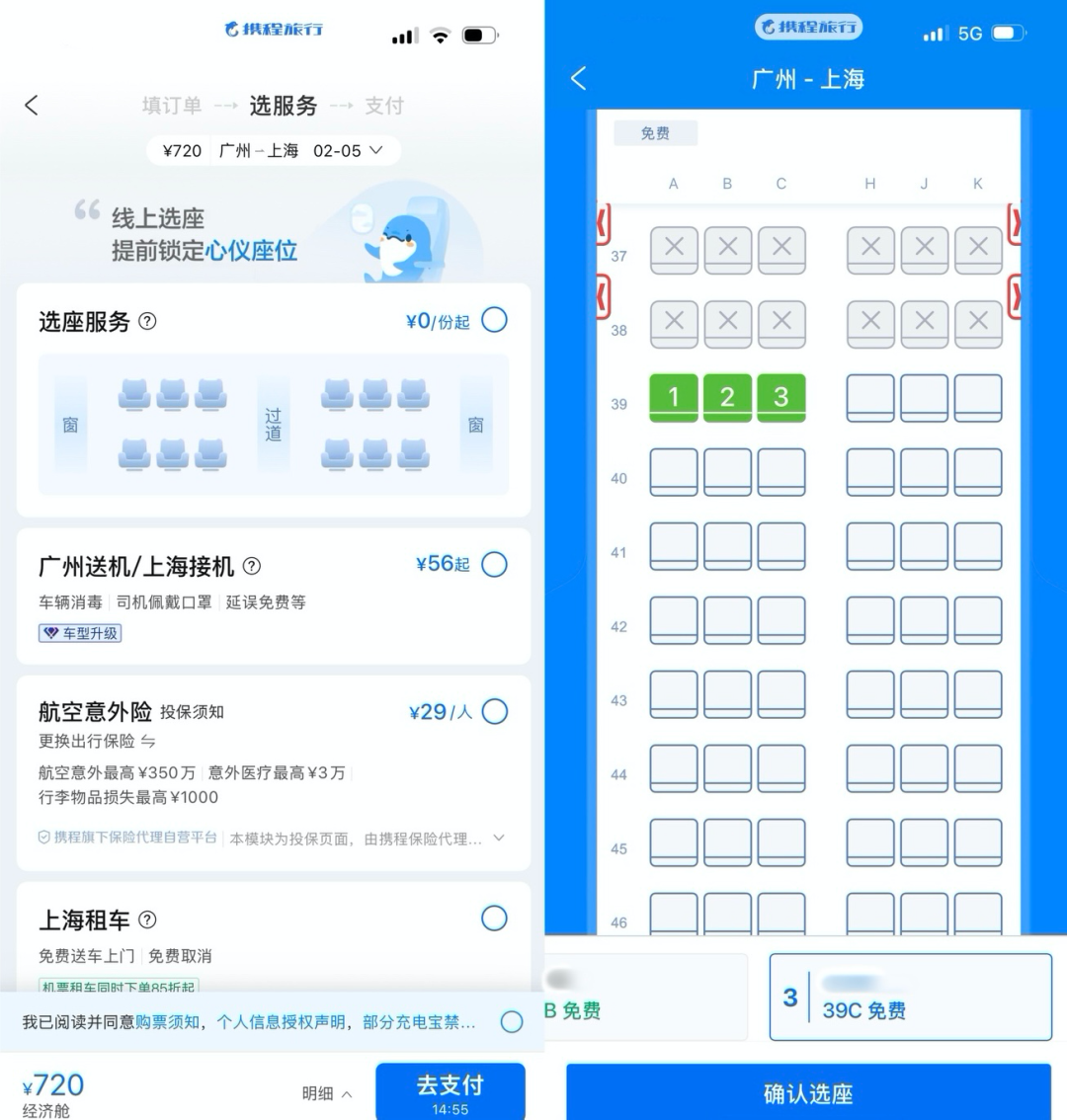Viewport: 1067px width, 1120px height.
Task: Open the 投保须知 link
Action: click(193, 712)
